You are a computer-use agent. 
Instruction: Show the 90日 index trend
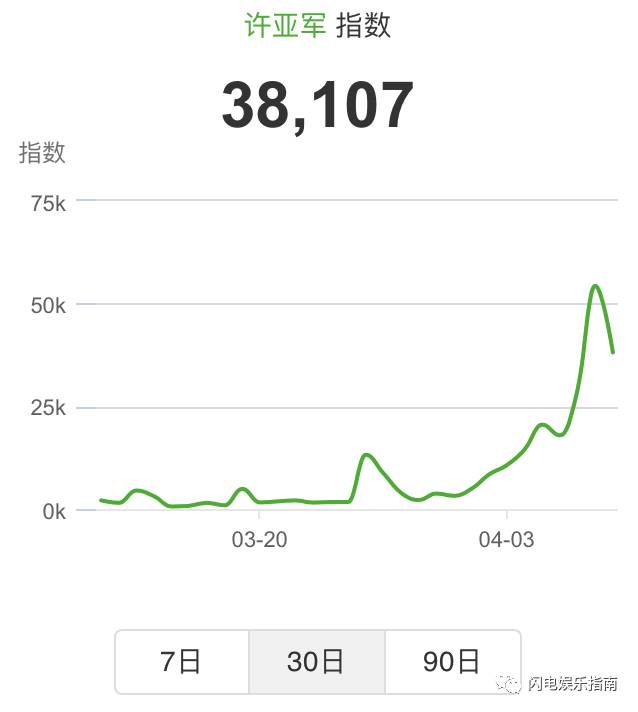point(453,662)
